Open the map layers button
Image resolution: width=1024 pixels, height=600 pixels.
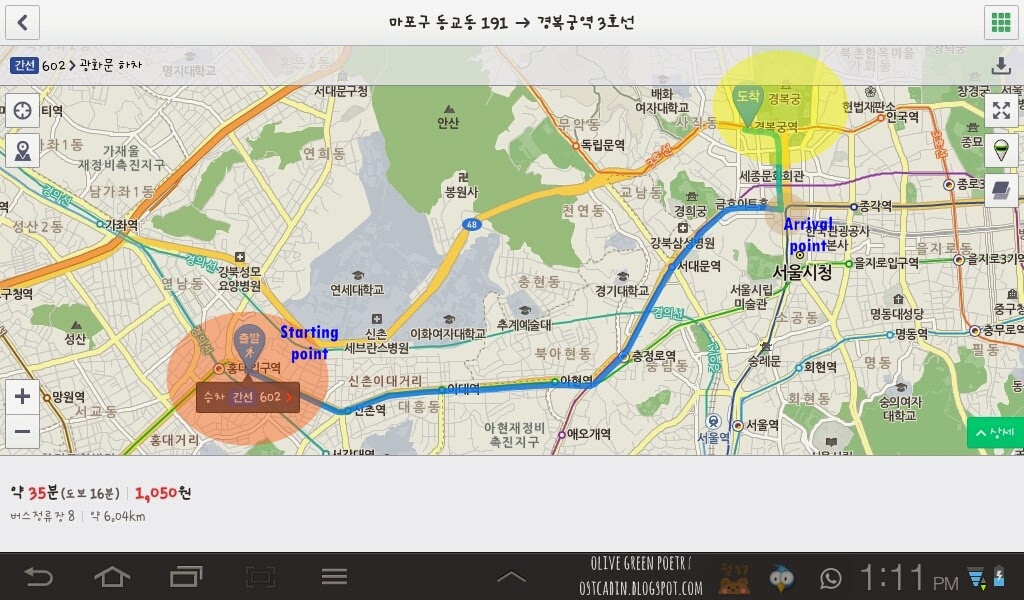tap(1001, 190)
